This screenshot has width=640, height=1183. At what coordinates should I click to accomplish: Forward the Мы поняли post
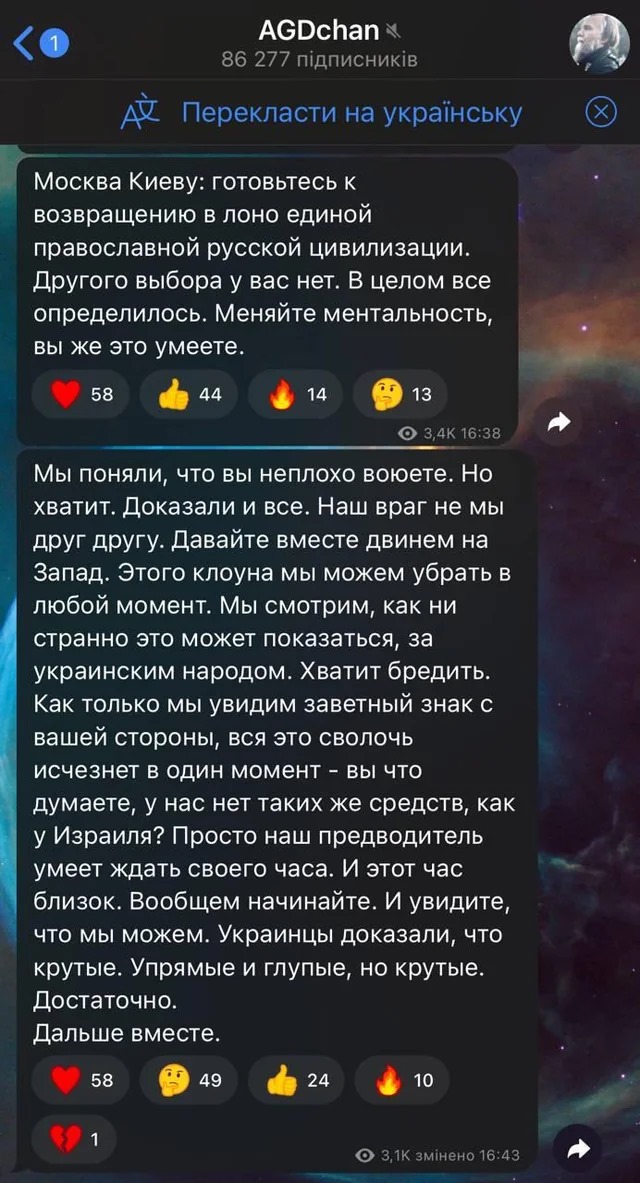[x=577, y=1151]
